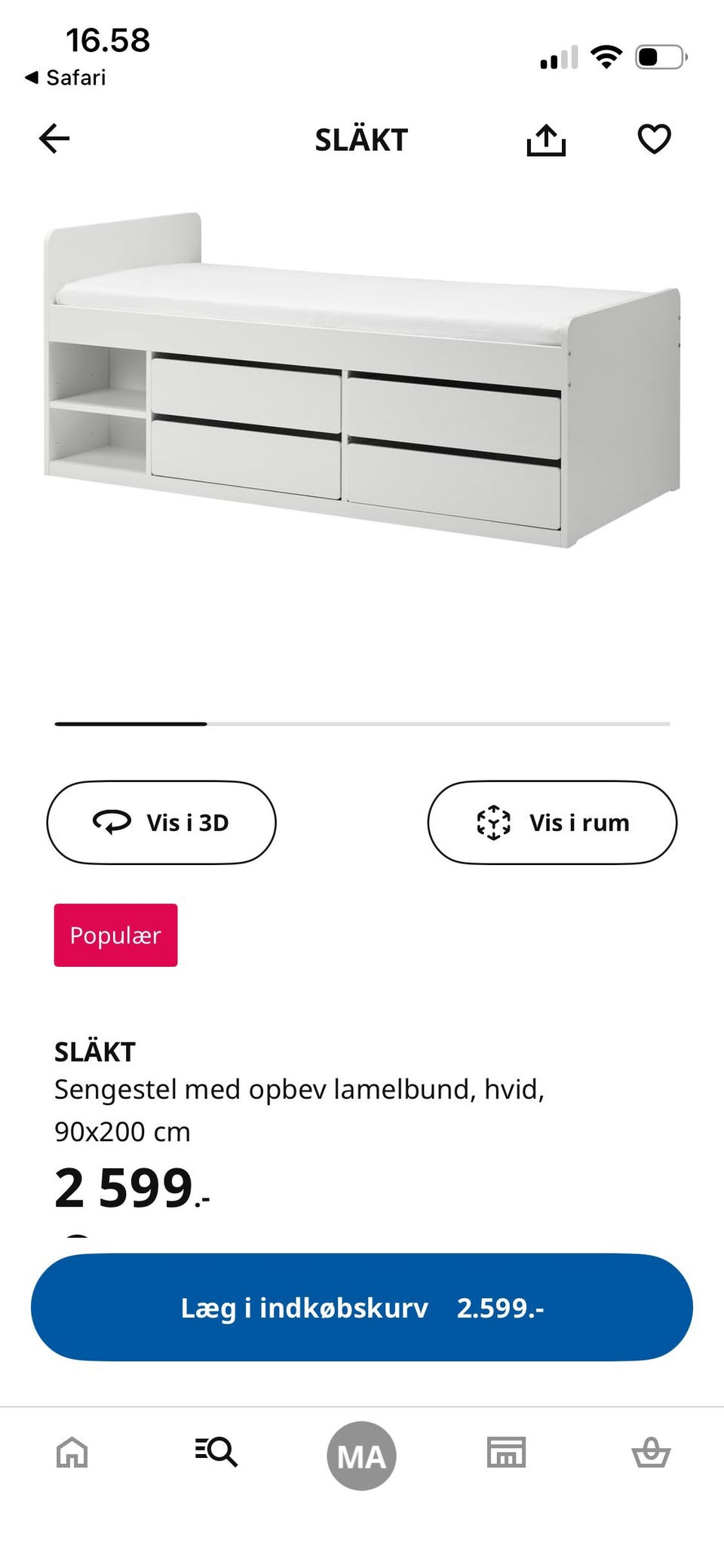Tap the Populær badge
724x1568 pixels.
tap(115, 935)
